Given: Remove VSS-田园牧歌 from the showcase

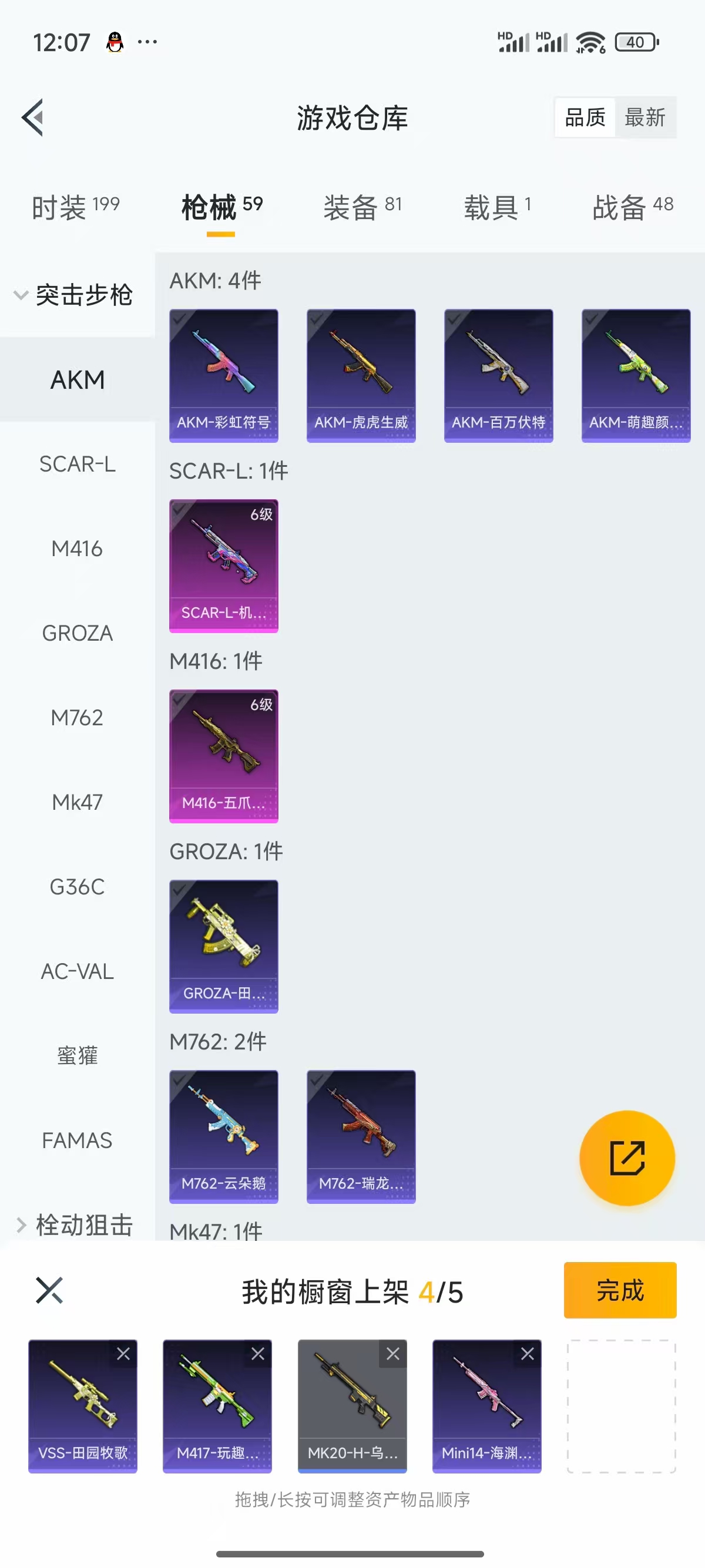Looking at the screenshot, I should coord(123,1354).
